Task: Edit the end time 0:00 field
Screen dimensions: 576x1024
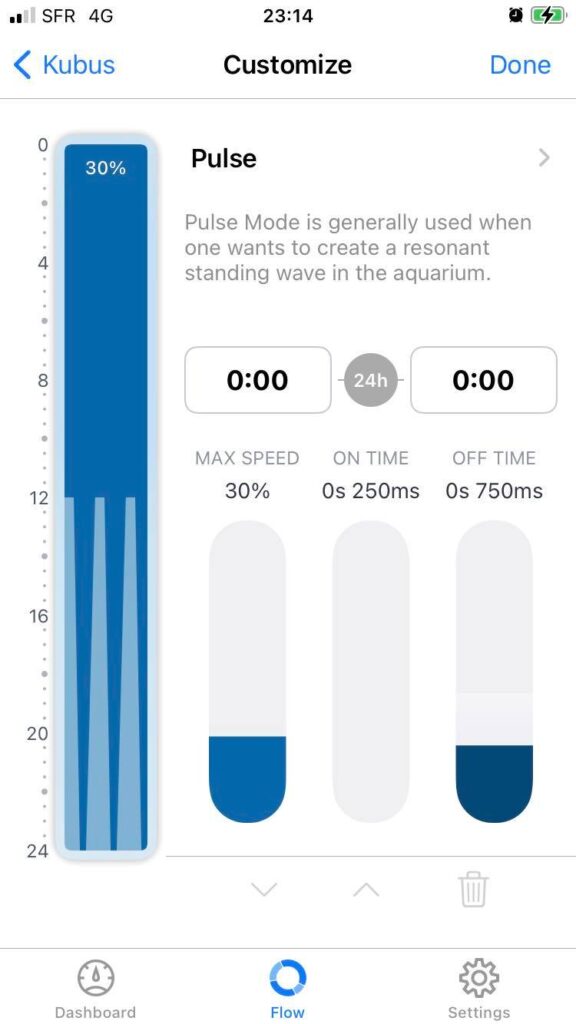Action: (x=483, y=380)
